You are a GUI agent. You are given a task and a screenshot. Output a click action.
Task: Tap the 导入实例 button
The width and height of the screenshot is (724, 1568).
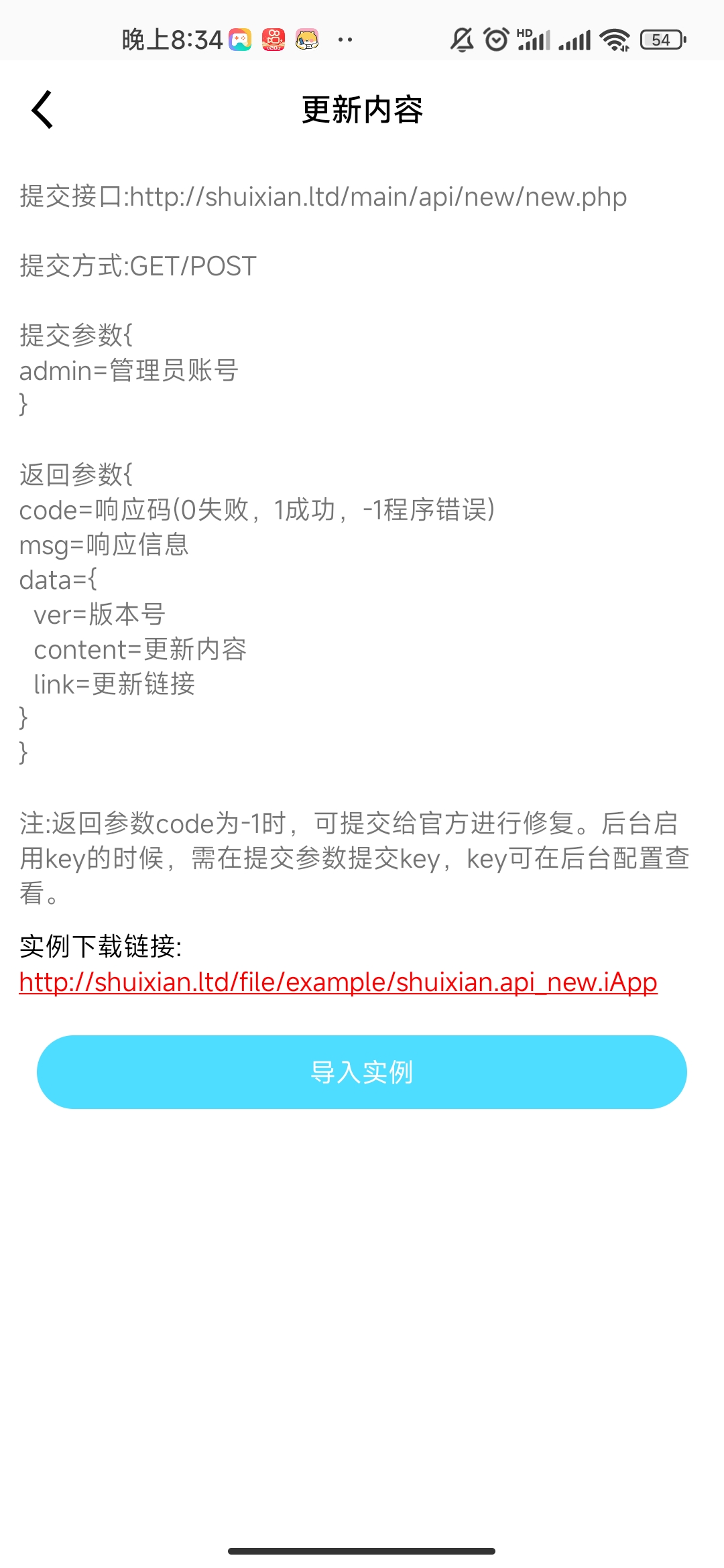(362, 1072)
